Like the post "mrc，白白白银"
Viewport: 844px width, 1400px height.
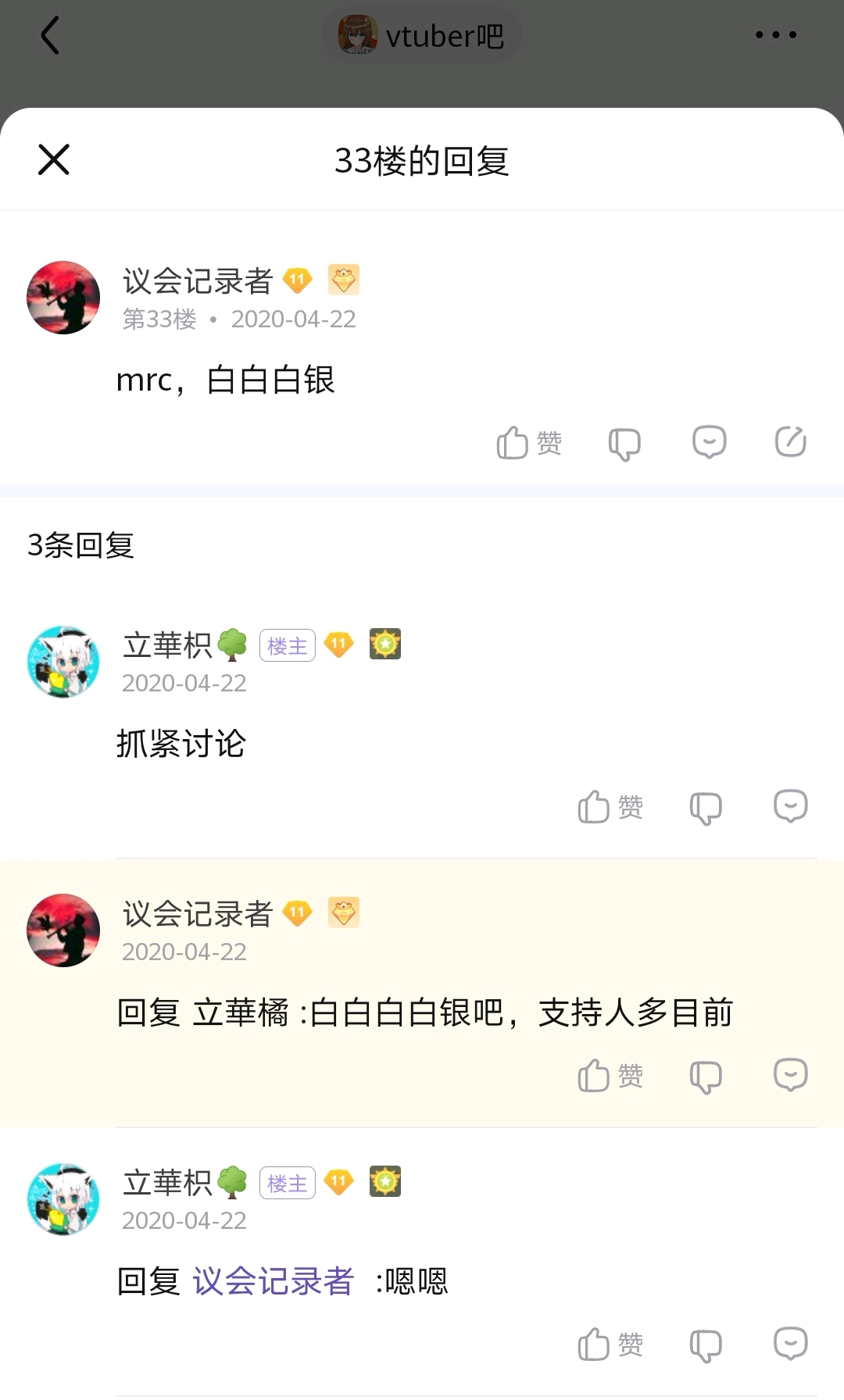pos(529,443)
